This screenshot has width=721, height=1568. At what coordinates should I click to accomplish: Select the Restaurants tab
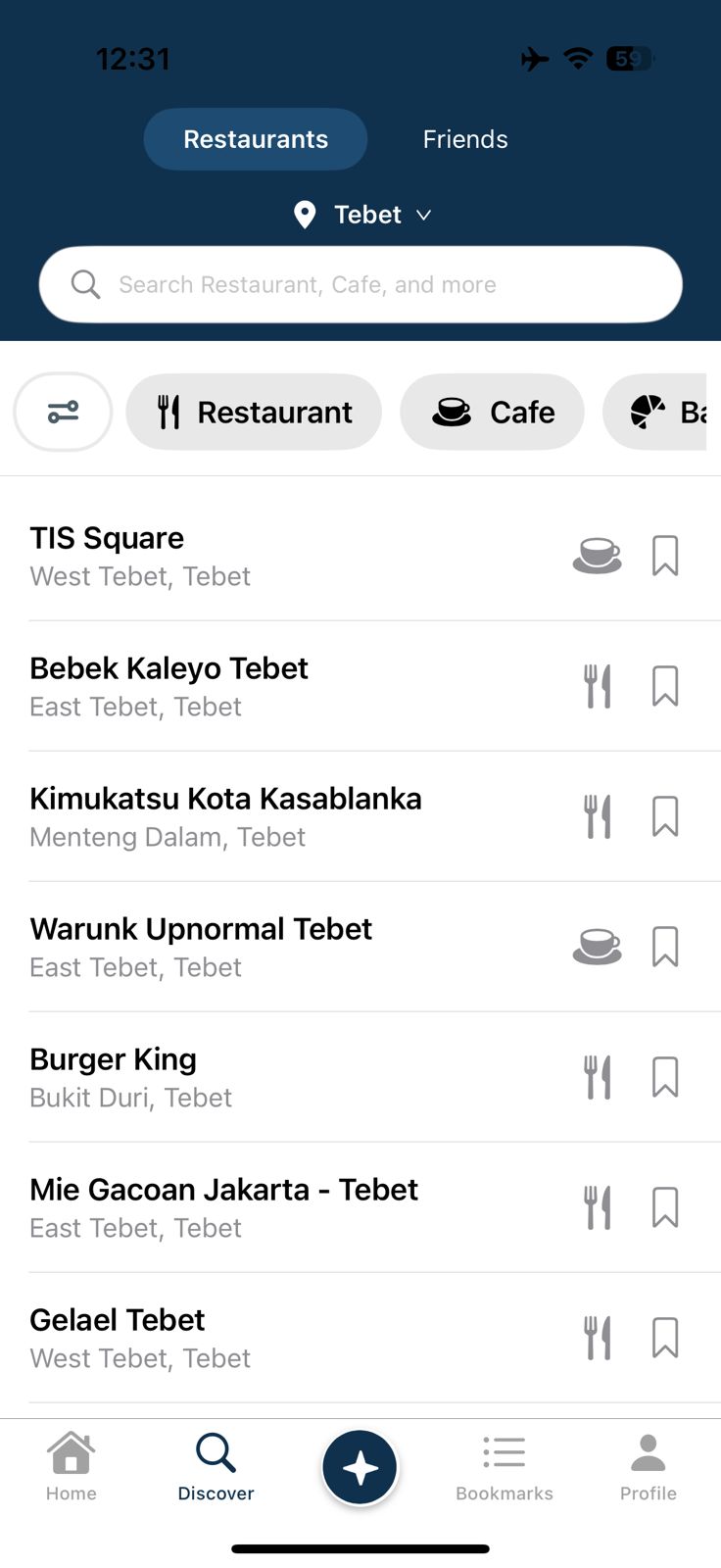tap(255, 139)
